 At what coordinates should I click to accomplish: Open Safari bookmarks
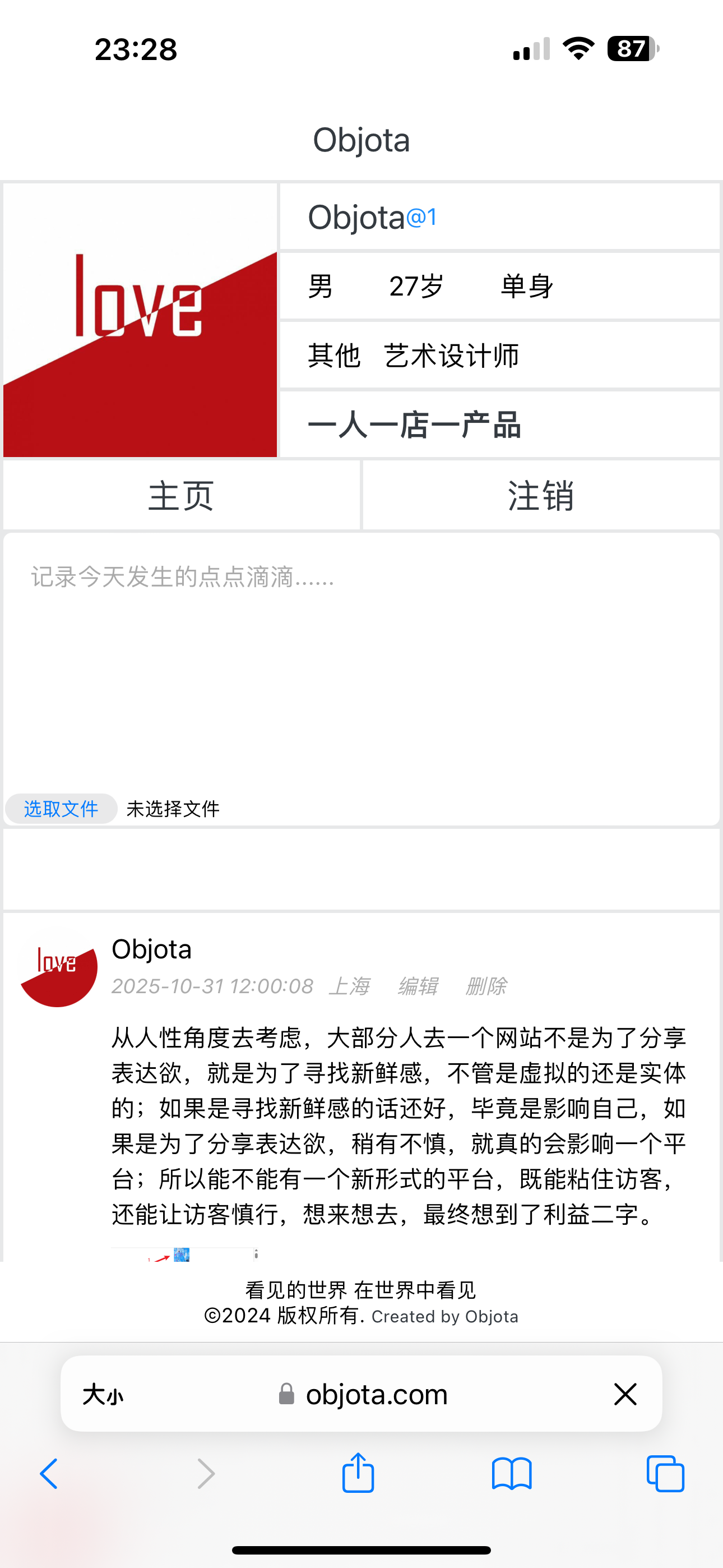[x=512, y=1474]
